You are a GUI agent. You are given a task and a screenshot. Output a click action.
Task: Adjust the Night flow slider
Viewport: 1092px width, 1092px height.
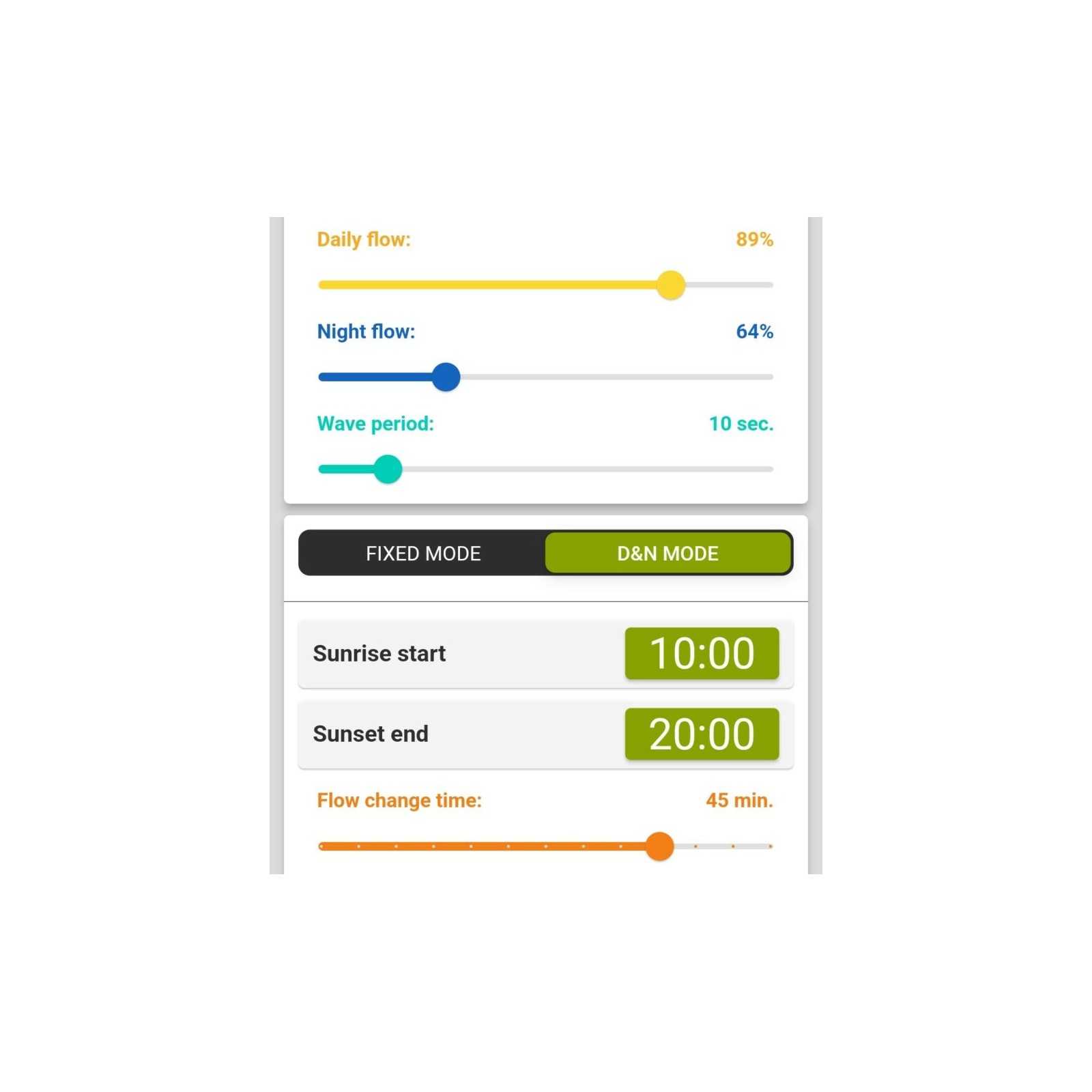pyautogui.click(x=446, y=377)
